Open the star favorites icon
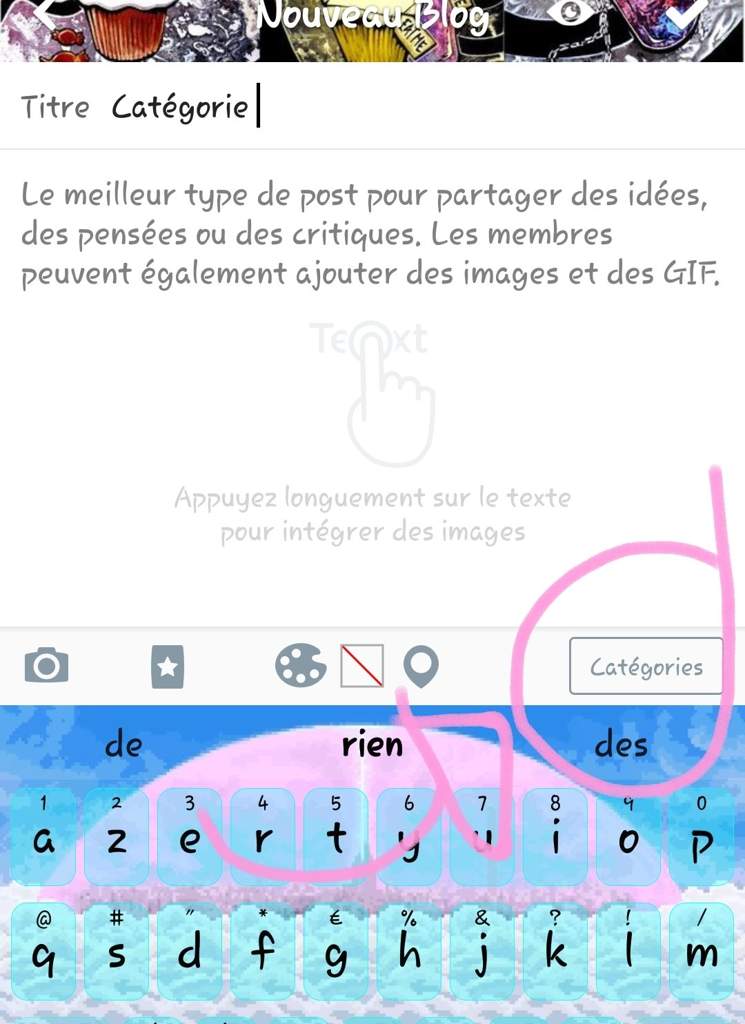The height and width of the screenshot is (1024, 745). (x=168, y=666)
